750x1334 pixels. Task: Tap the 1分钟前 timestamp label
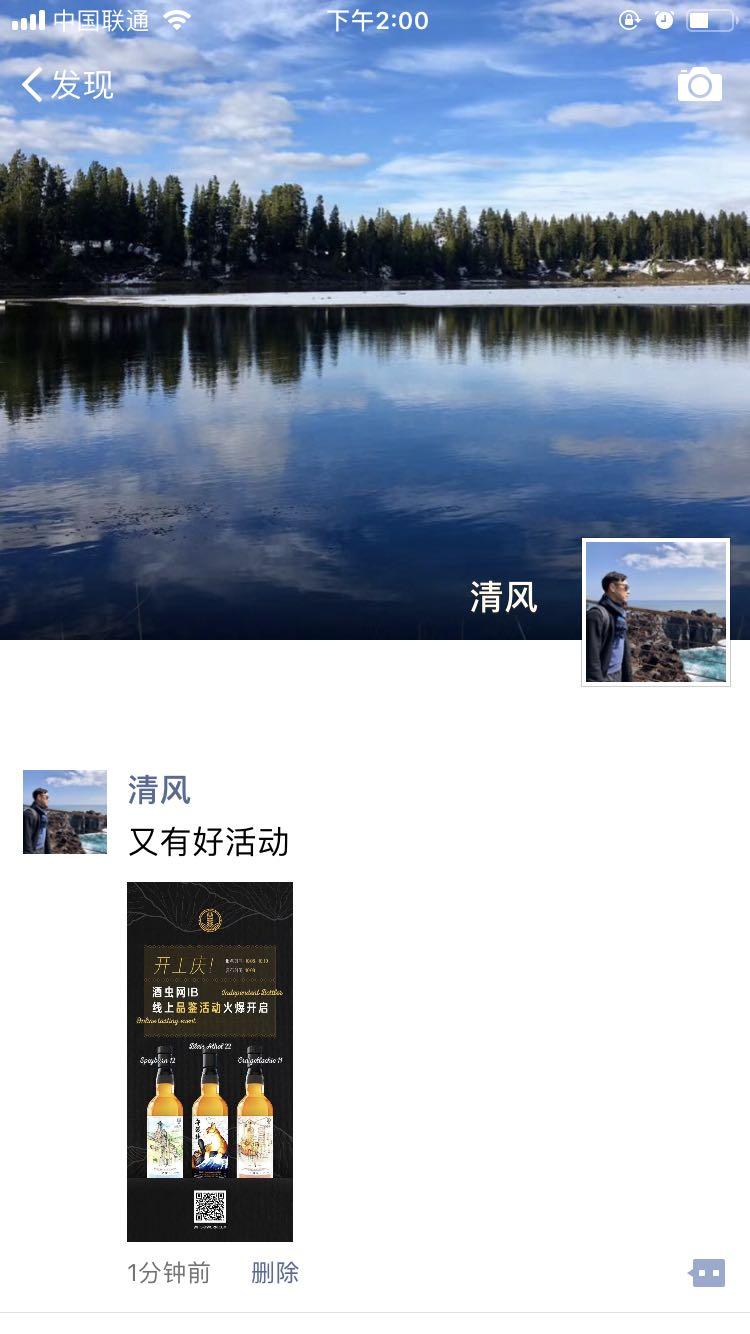point(170,1272)
